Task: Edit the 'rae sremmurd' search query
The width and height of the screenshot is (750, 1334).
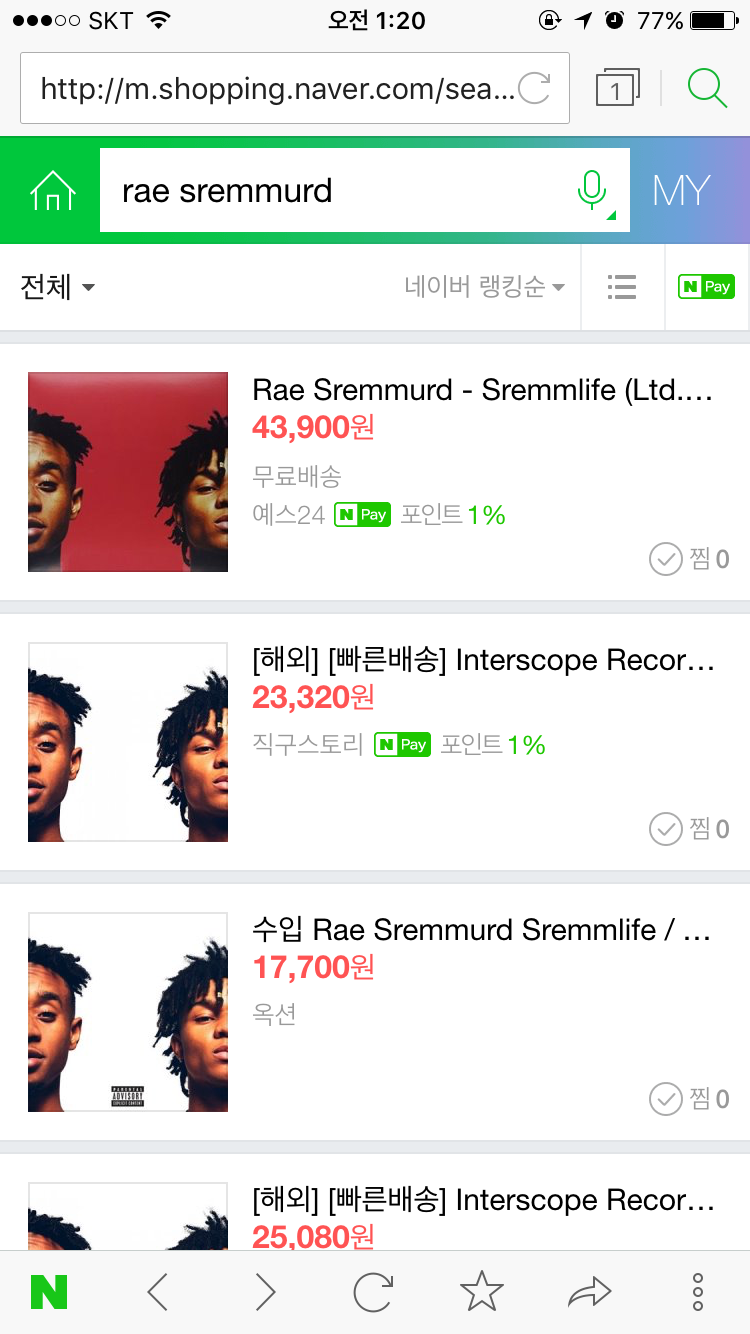Action: tap(340, 190)
